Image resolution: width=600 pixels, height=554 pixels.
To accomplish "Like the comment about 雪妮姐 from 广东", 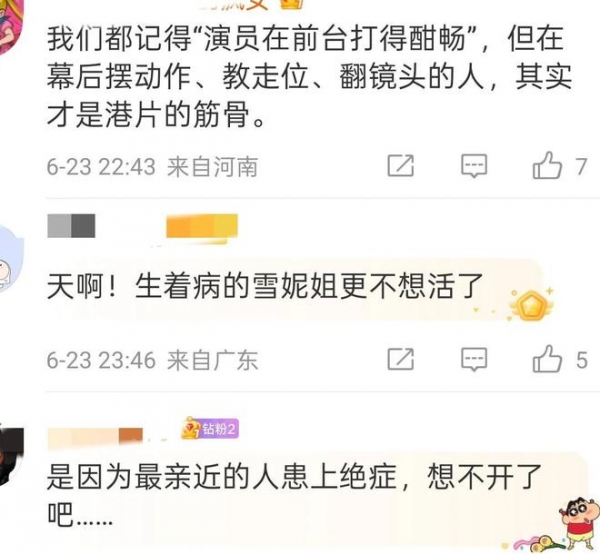I will [548, 359].
